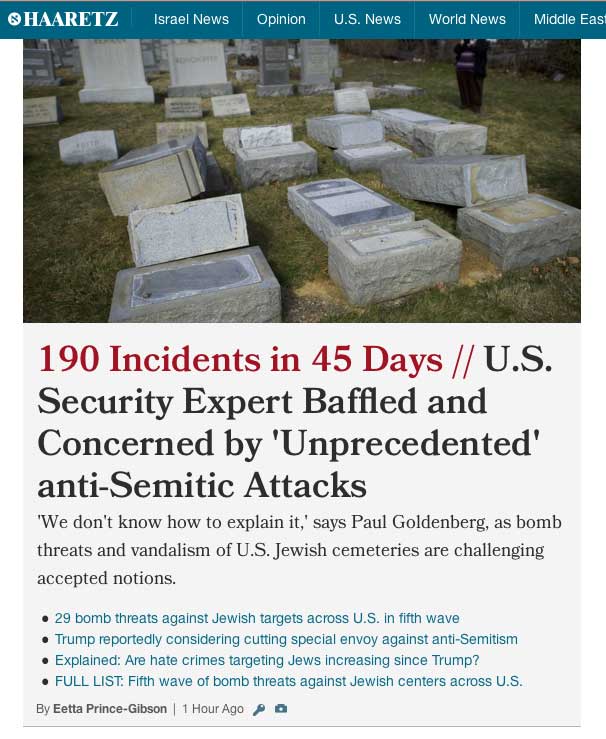Tap the camera icon beside the byline
The image size is (606, 739).
281,709
